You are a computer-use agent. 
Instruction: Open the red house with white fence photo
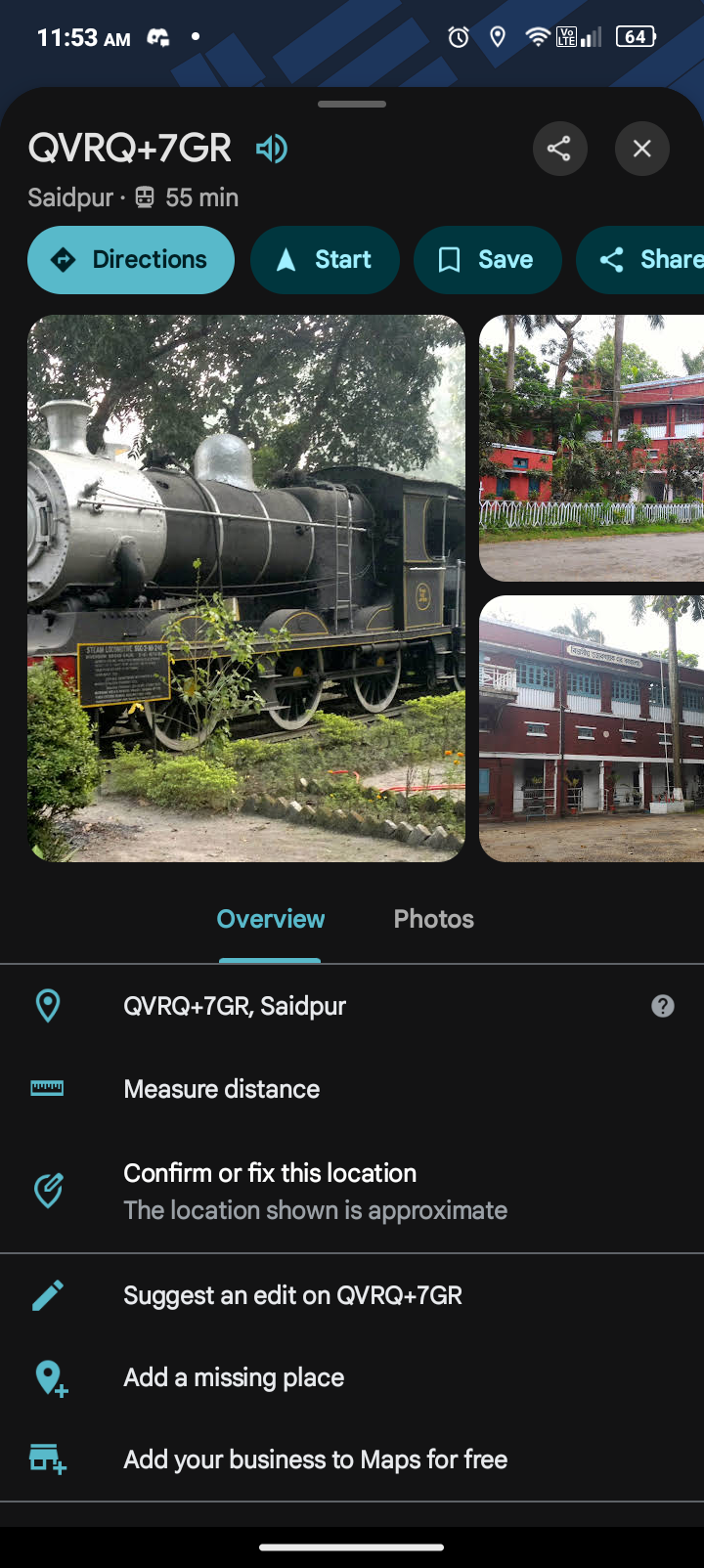[592, 448]
